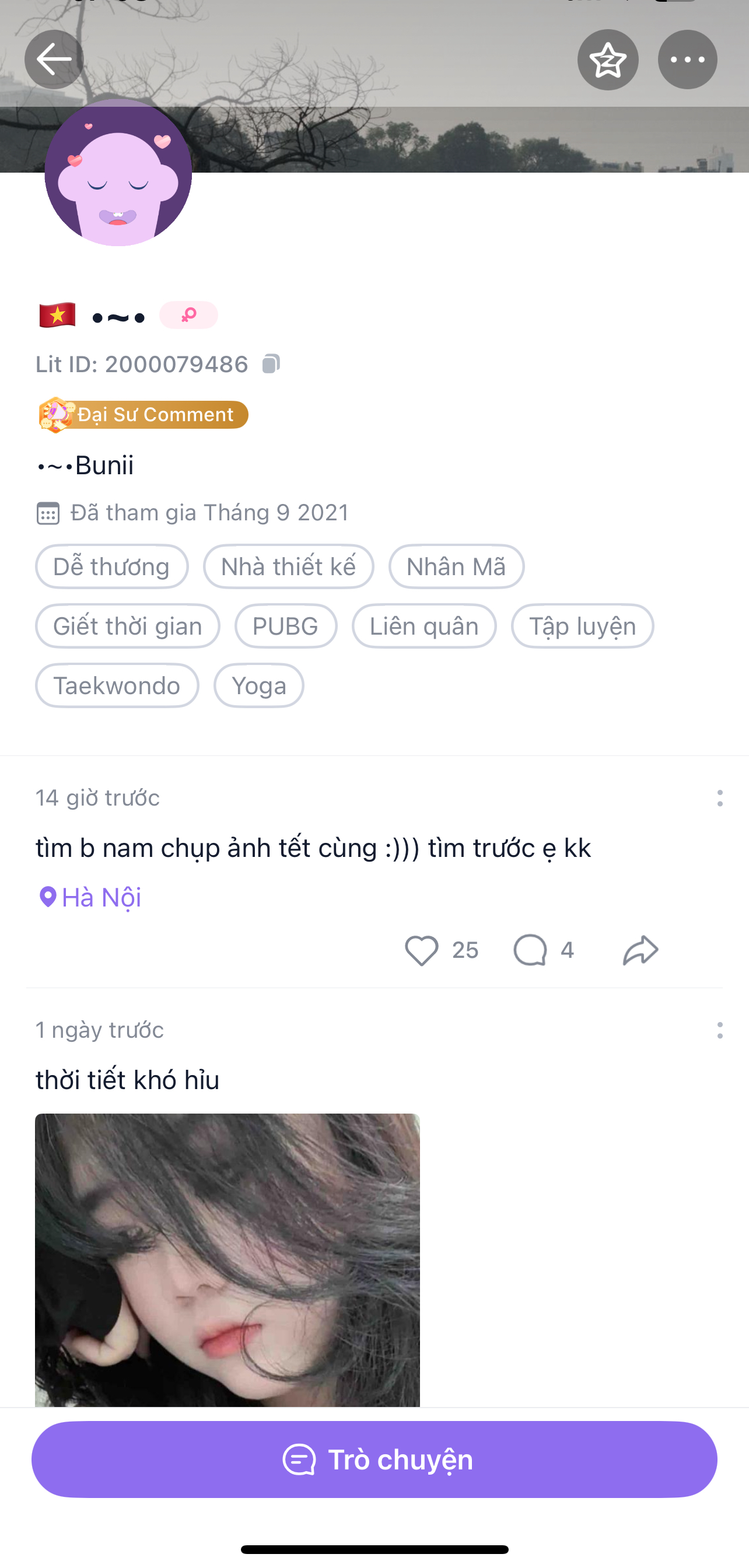This screenshot has height=1568, width=749.
Task: Open the profile avatar picture
Action: tap(118, 173)
